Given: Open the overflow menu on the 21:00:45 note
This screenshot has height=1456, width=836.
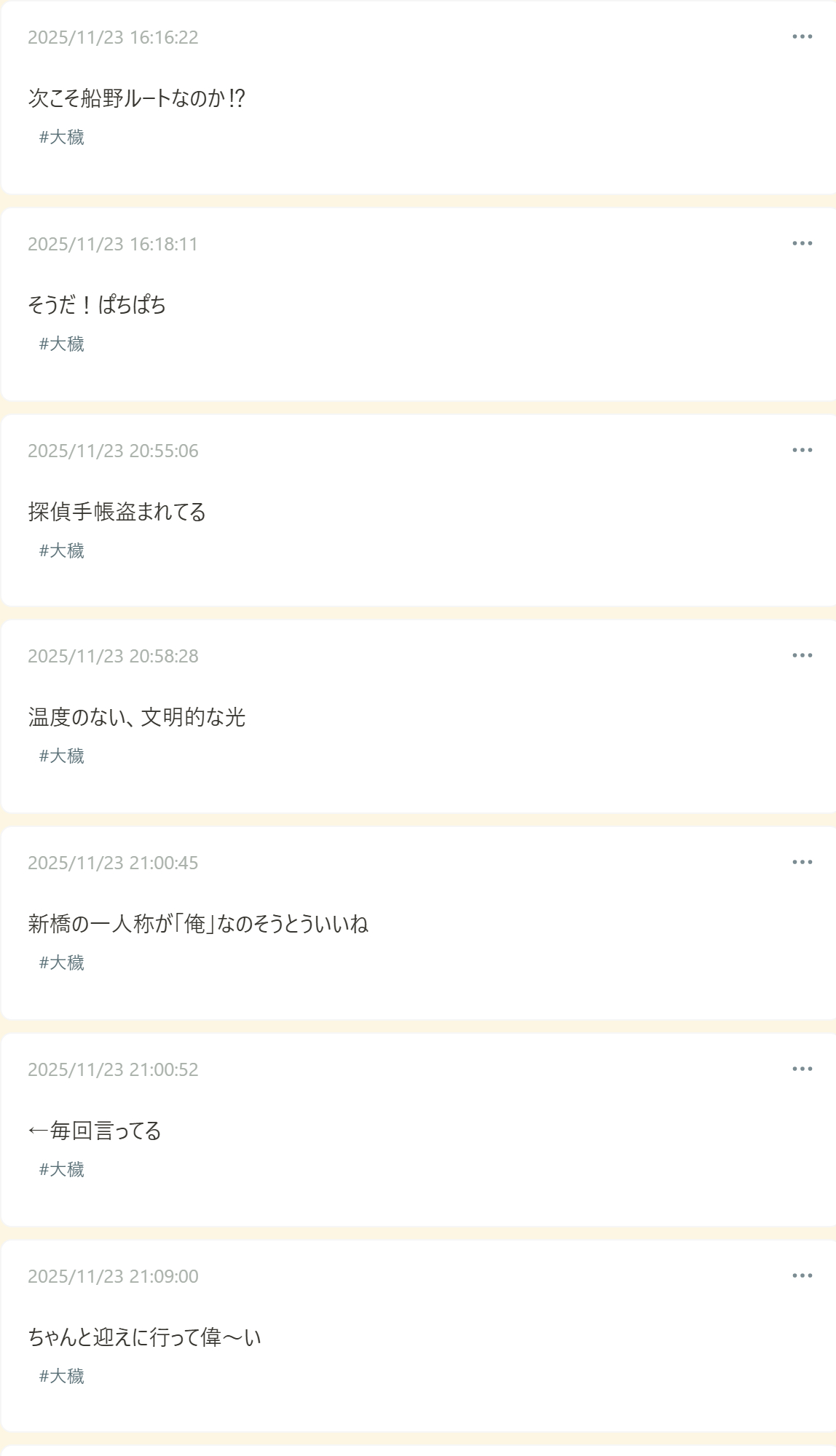Looking at the screenshot, I should pos(802,862).
